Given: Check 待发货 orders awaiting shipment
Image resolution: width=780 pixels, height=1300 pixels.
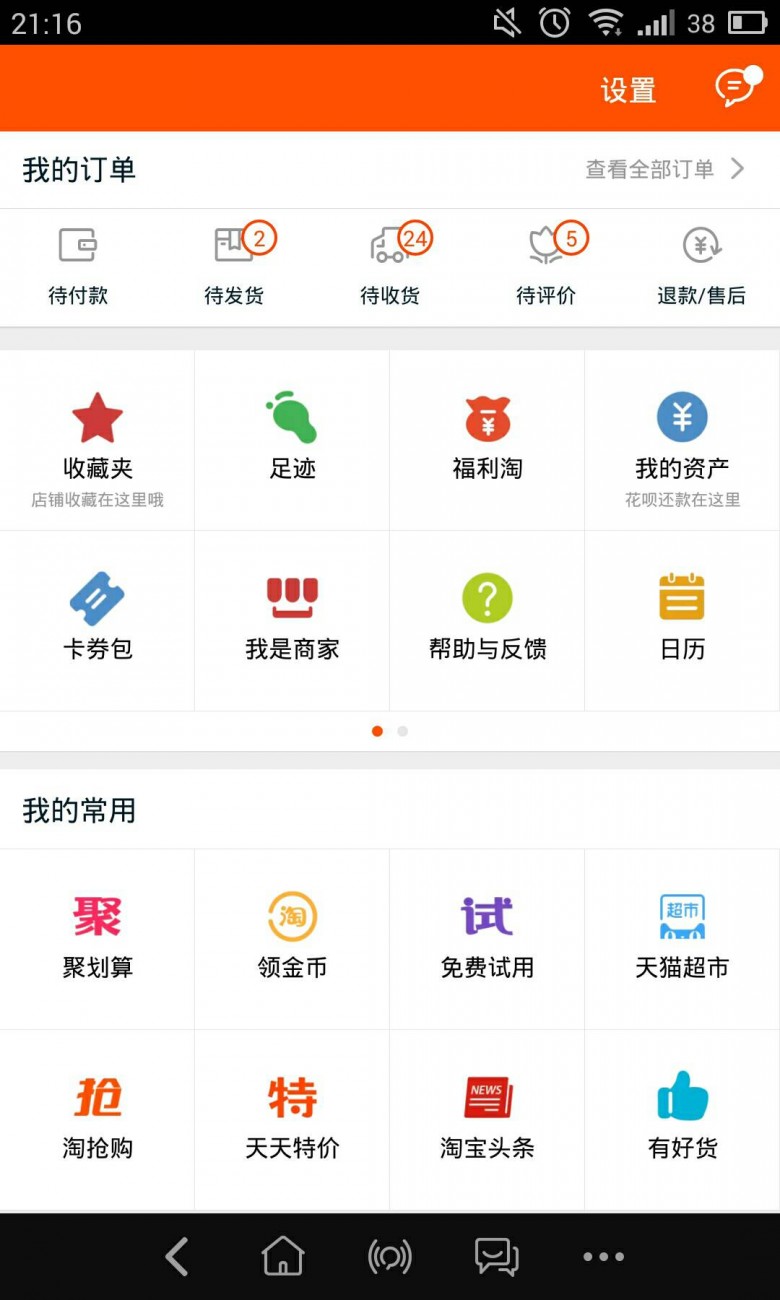Looking at the screenshot, I should (x=234, y=266).
